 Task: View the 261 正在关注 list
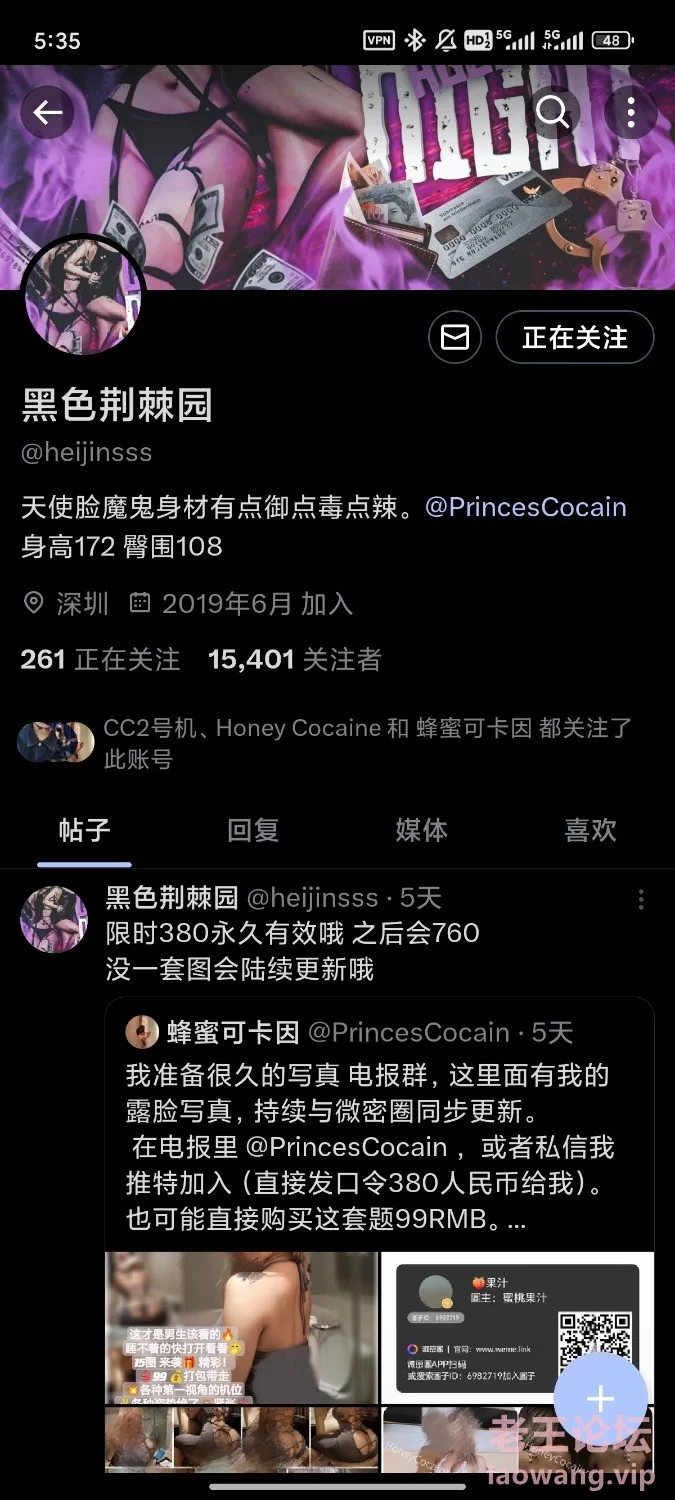click(100, 659)
